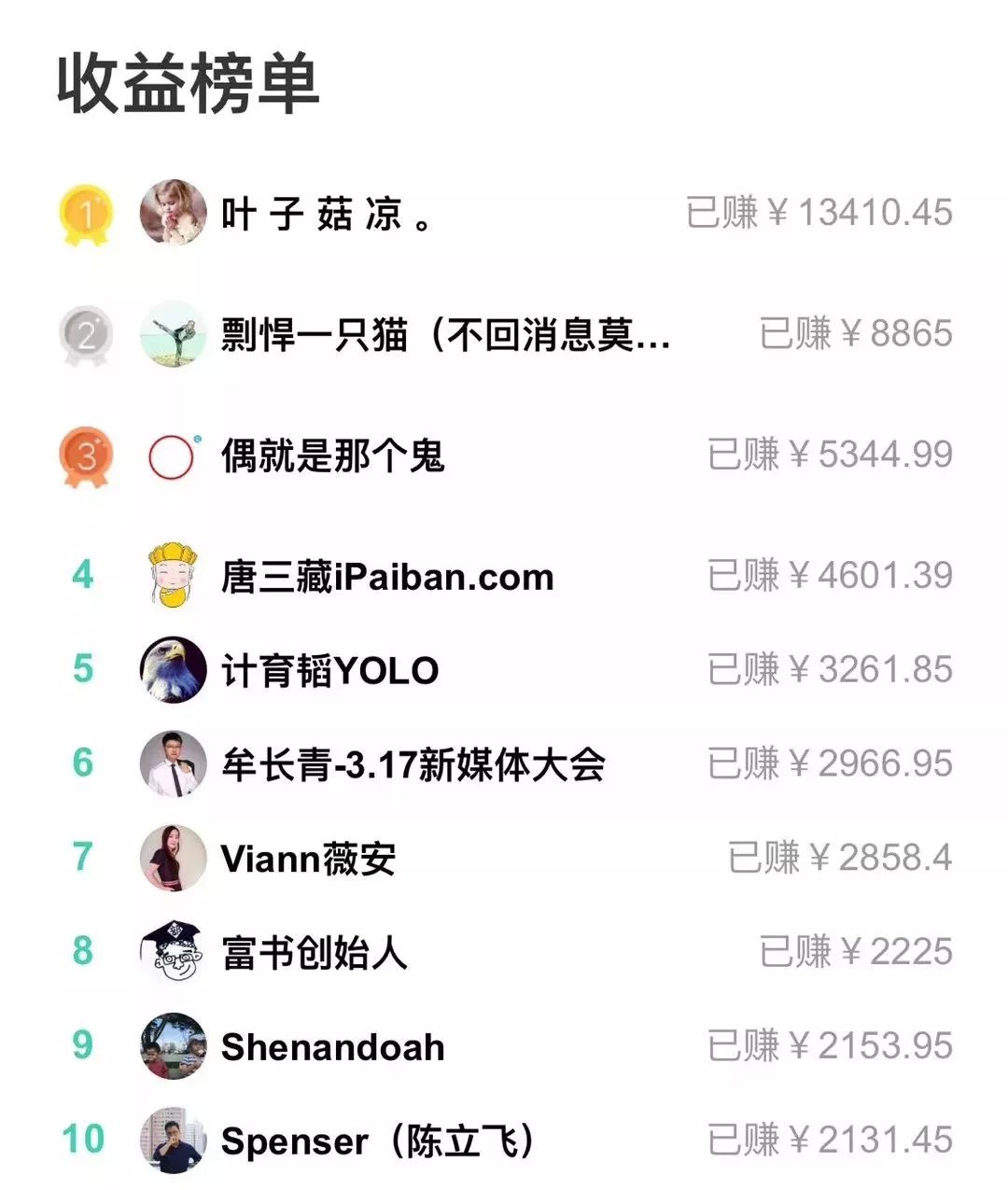
Task: Select the row for 偶就是那个鬼
Action: point(332,456)
